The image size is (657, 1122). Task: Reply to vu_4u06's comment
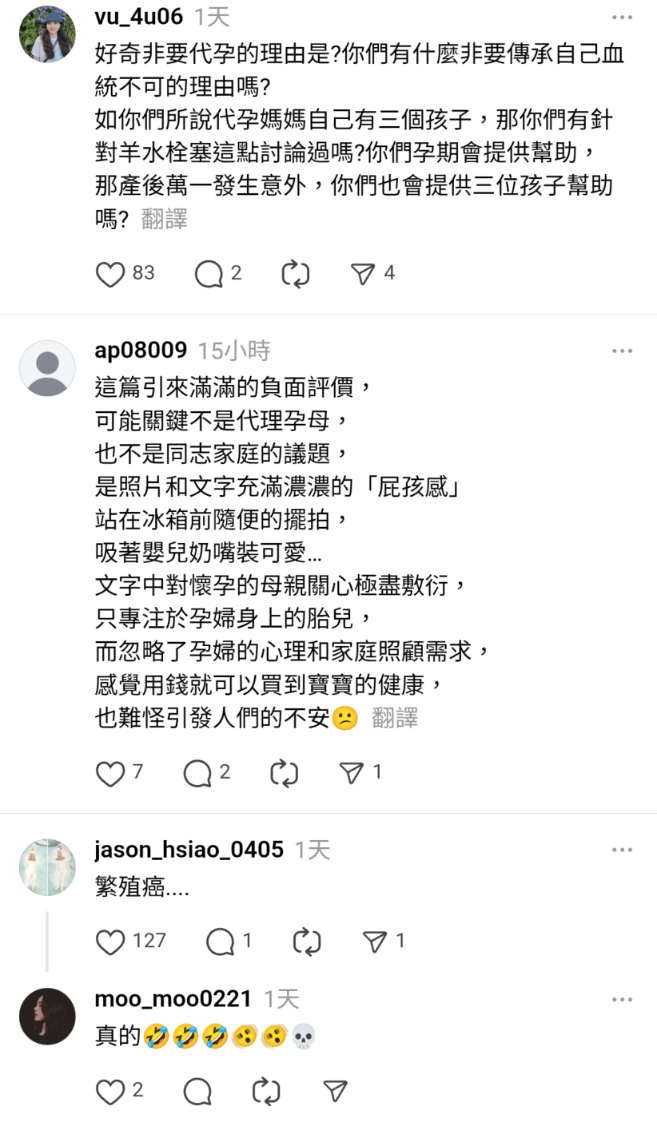pos(208,275)
